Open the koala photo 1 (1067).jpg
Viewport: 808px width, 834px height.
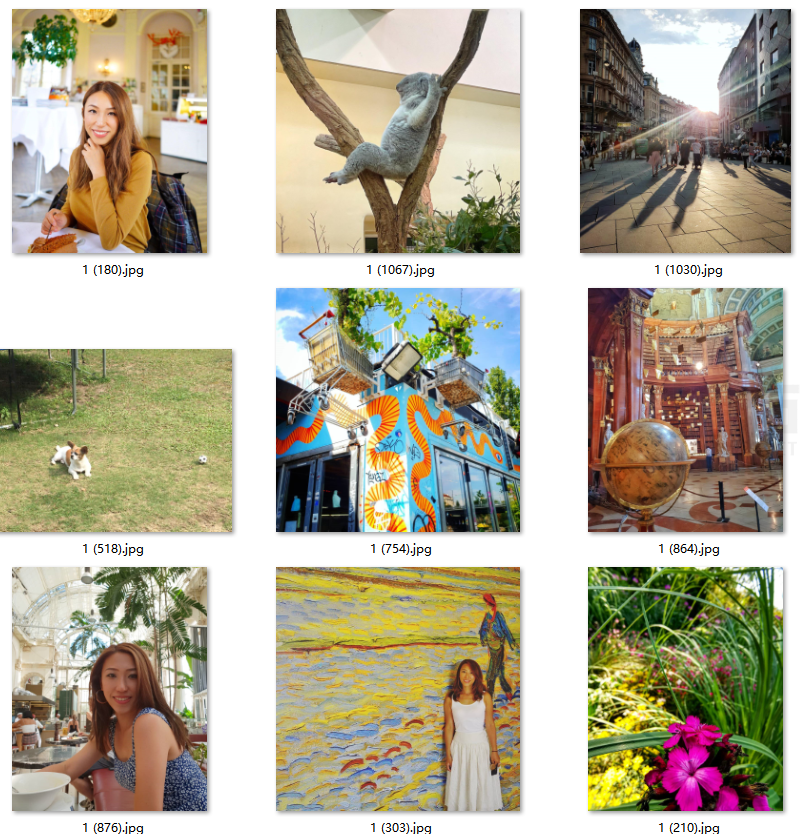tap(398, 131)
